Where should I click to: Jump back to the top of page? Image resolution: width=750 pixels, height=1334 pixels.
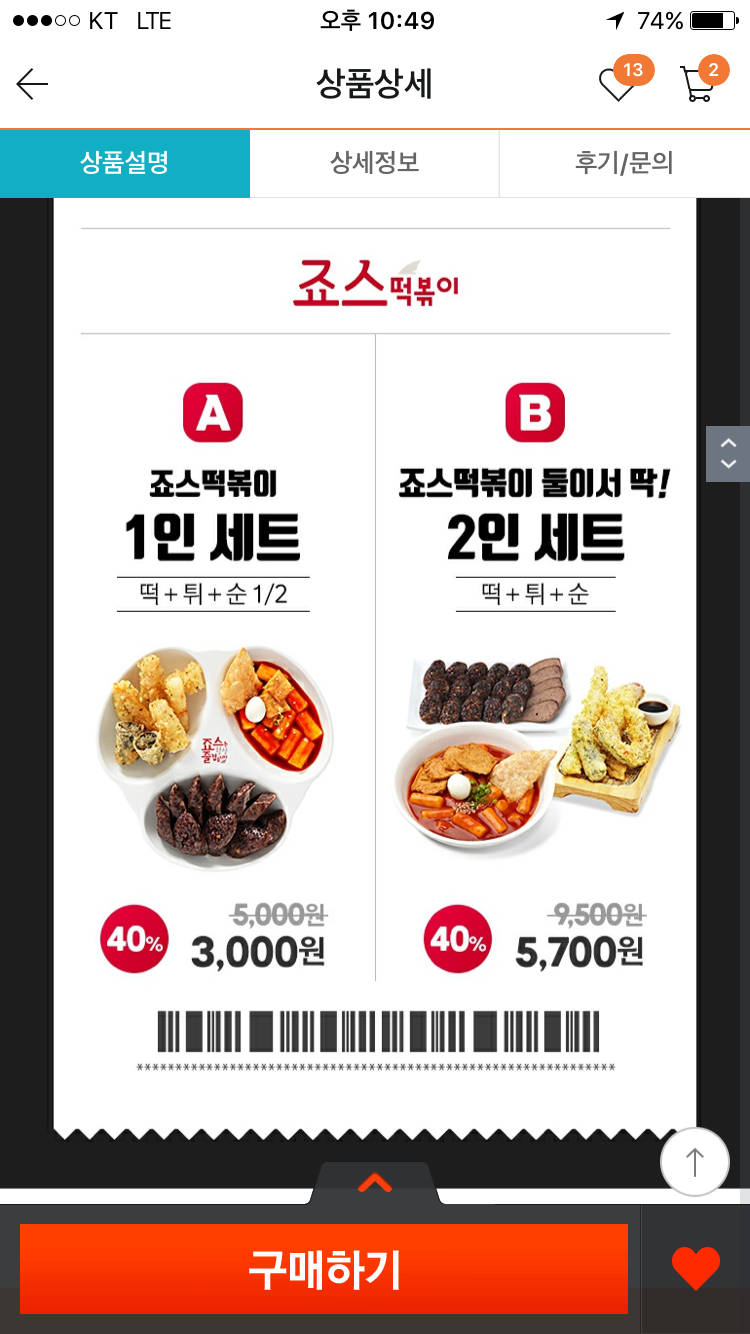click(695, 1161)
